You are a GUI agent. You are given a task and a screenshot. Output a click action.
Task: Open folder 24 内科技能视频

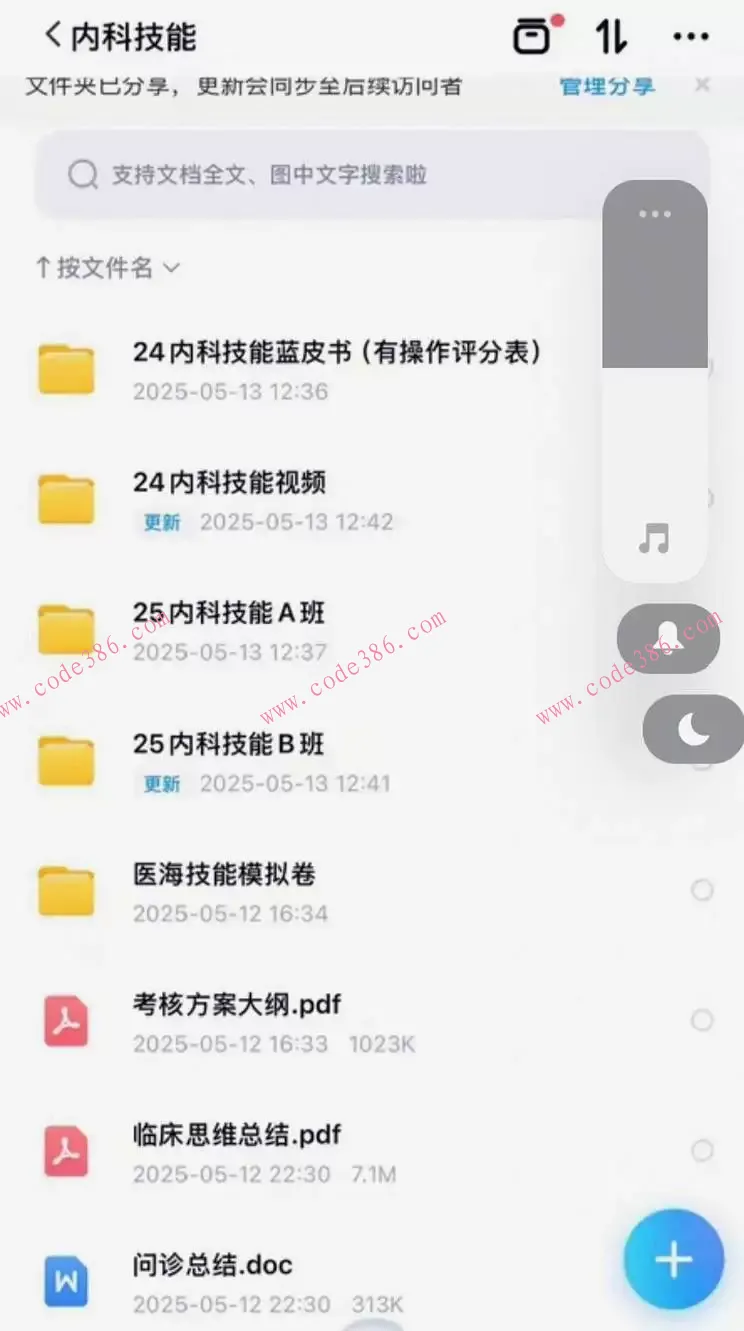229,483
